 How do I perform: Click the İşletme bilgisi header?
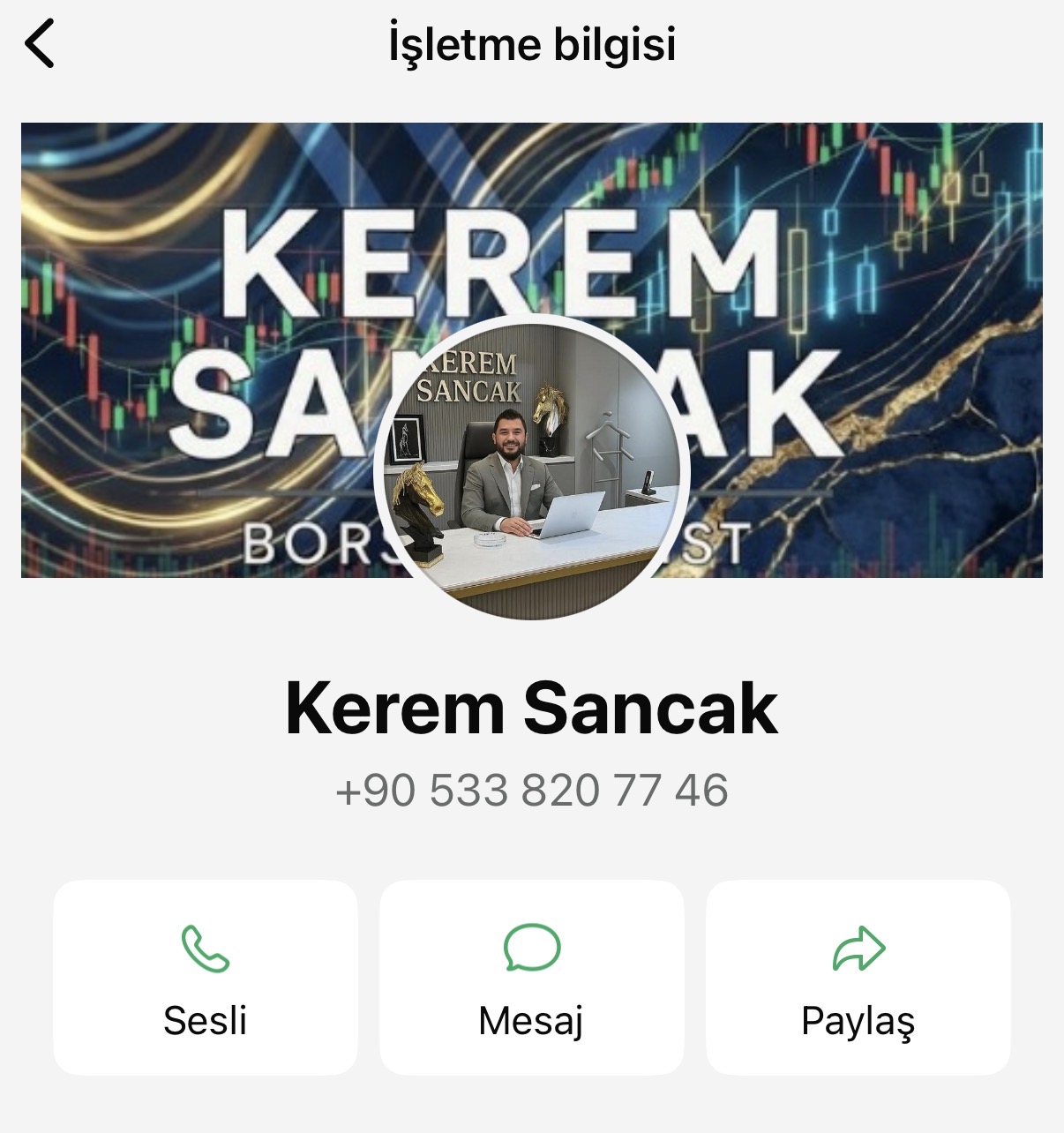[532, 46]
